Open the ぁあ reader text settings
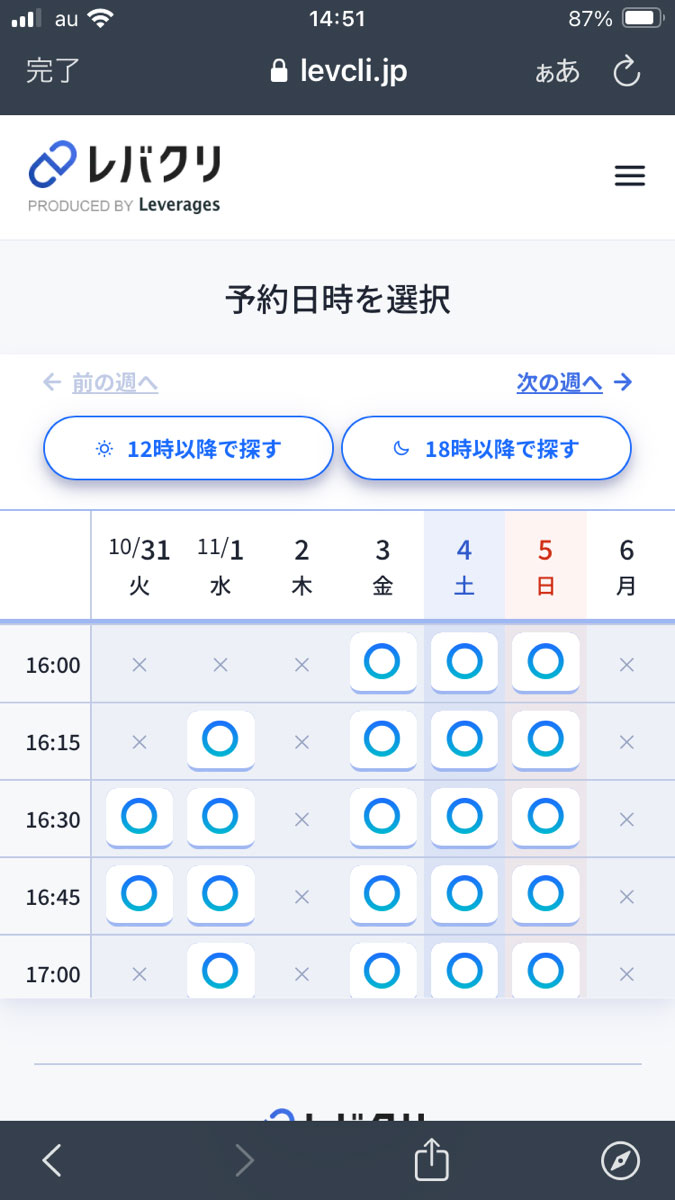 pyautogui.click(x=557, y=71)
